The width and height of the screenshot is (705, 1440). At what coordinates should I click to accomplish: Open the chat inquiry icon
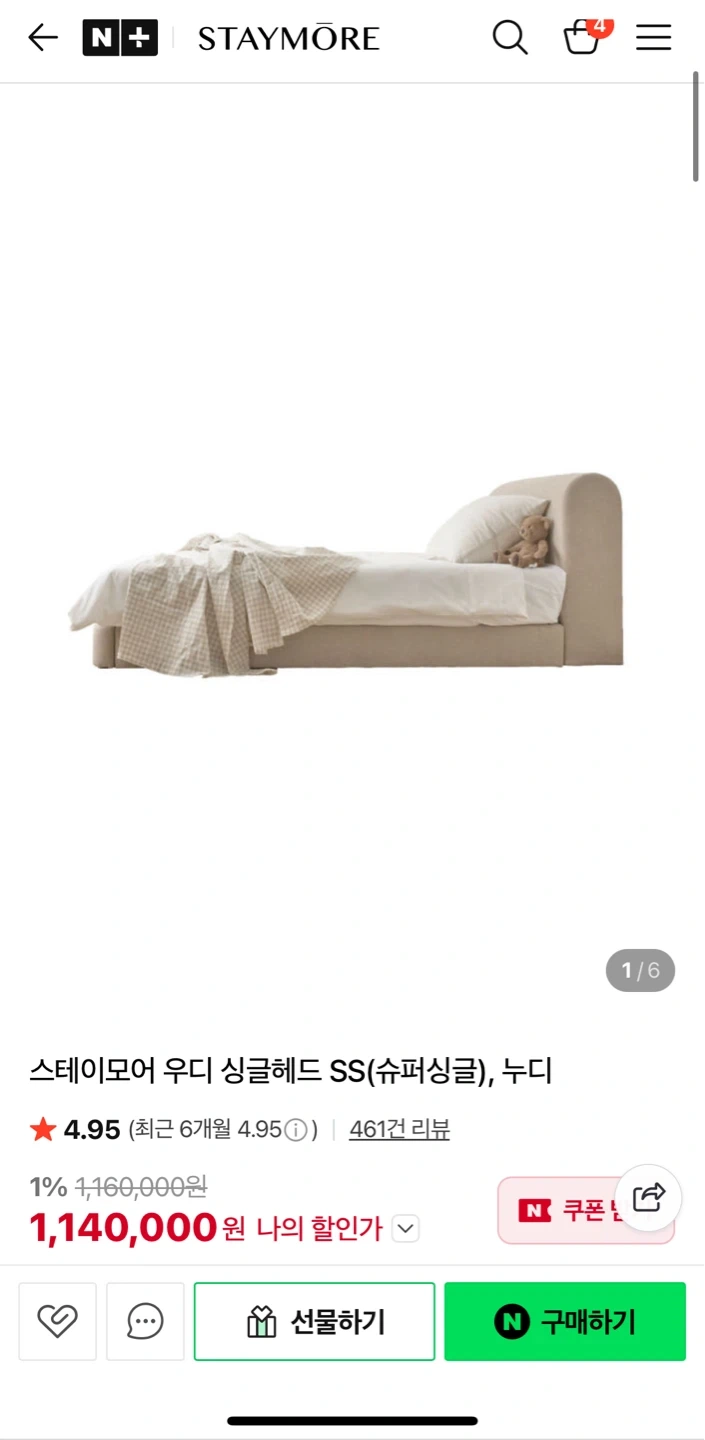pos(145,1322)
